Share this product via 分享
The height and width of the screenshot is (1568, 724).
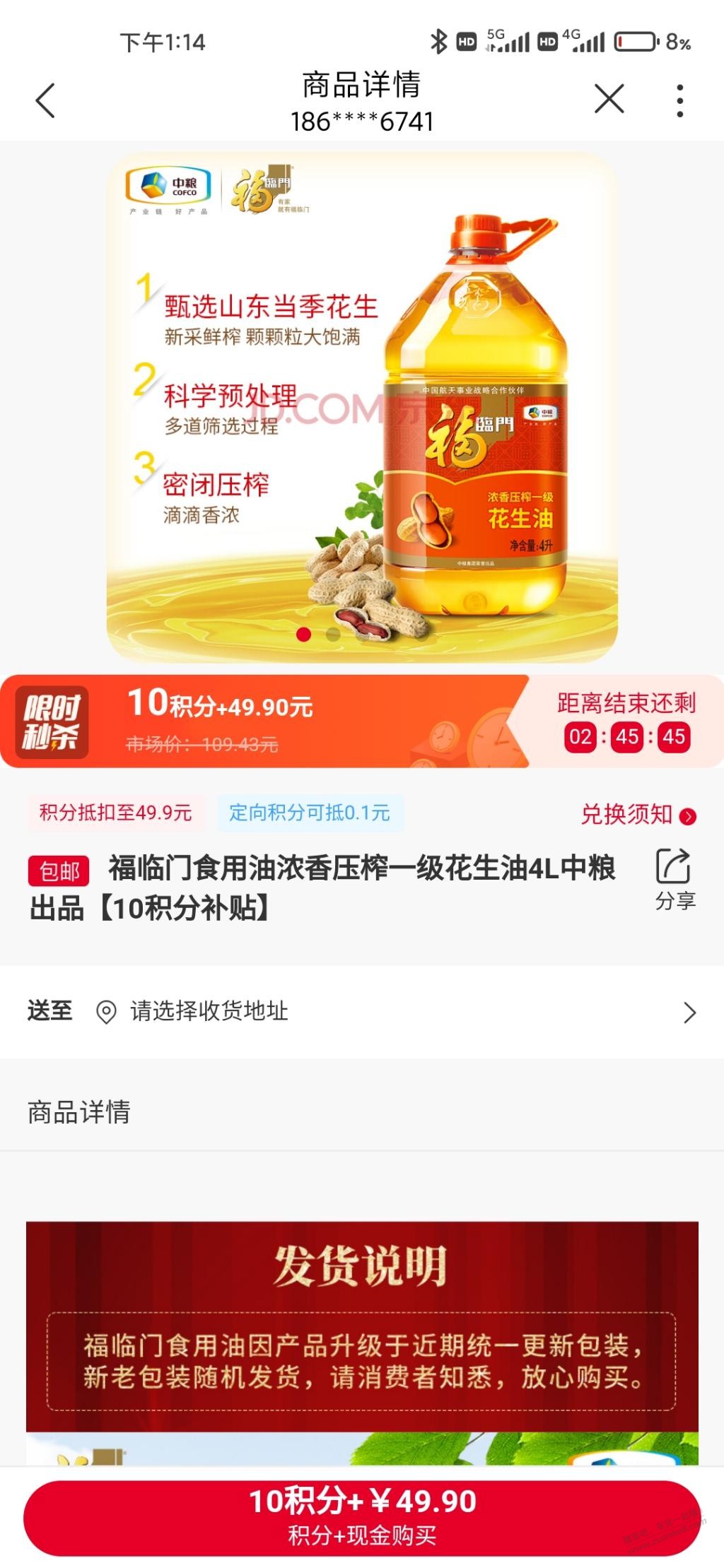coord(674,879)
